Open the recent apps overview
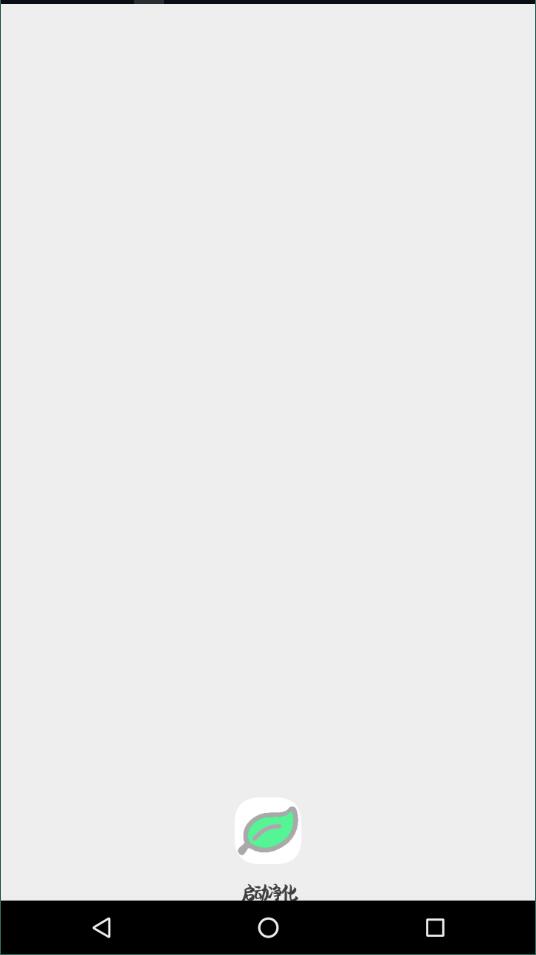 coord(435,928)
